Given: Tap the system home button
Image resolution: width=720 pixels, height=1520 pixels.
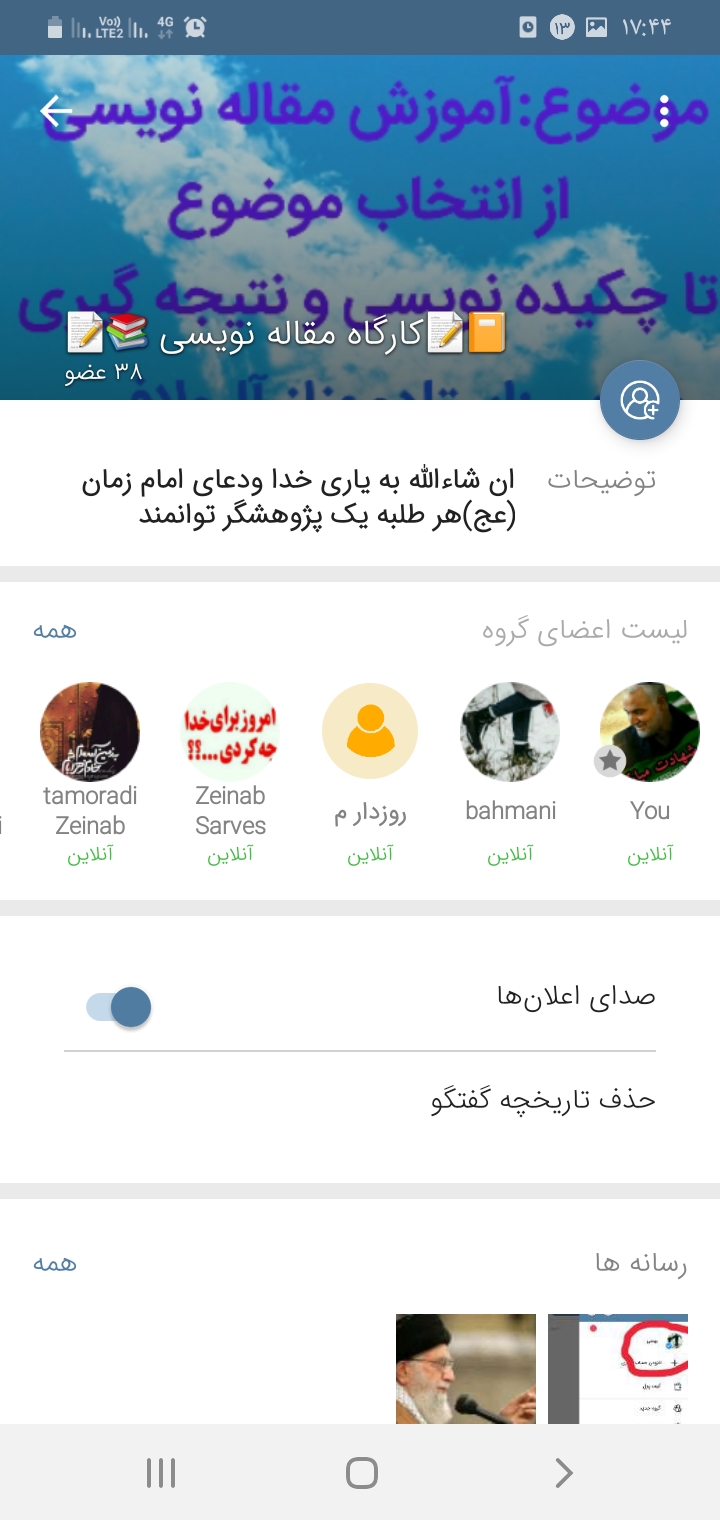Looking at the screenshot, I should tap(361, 1472).
